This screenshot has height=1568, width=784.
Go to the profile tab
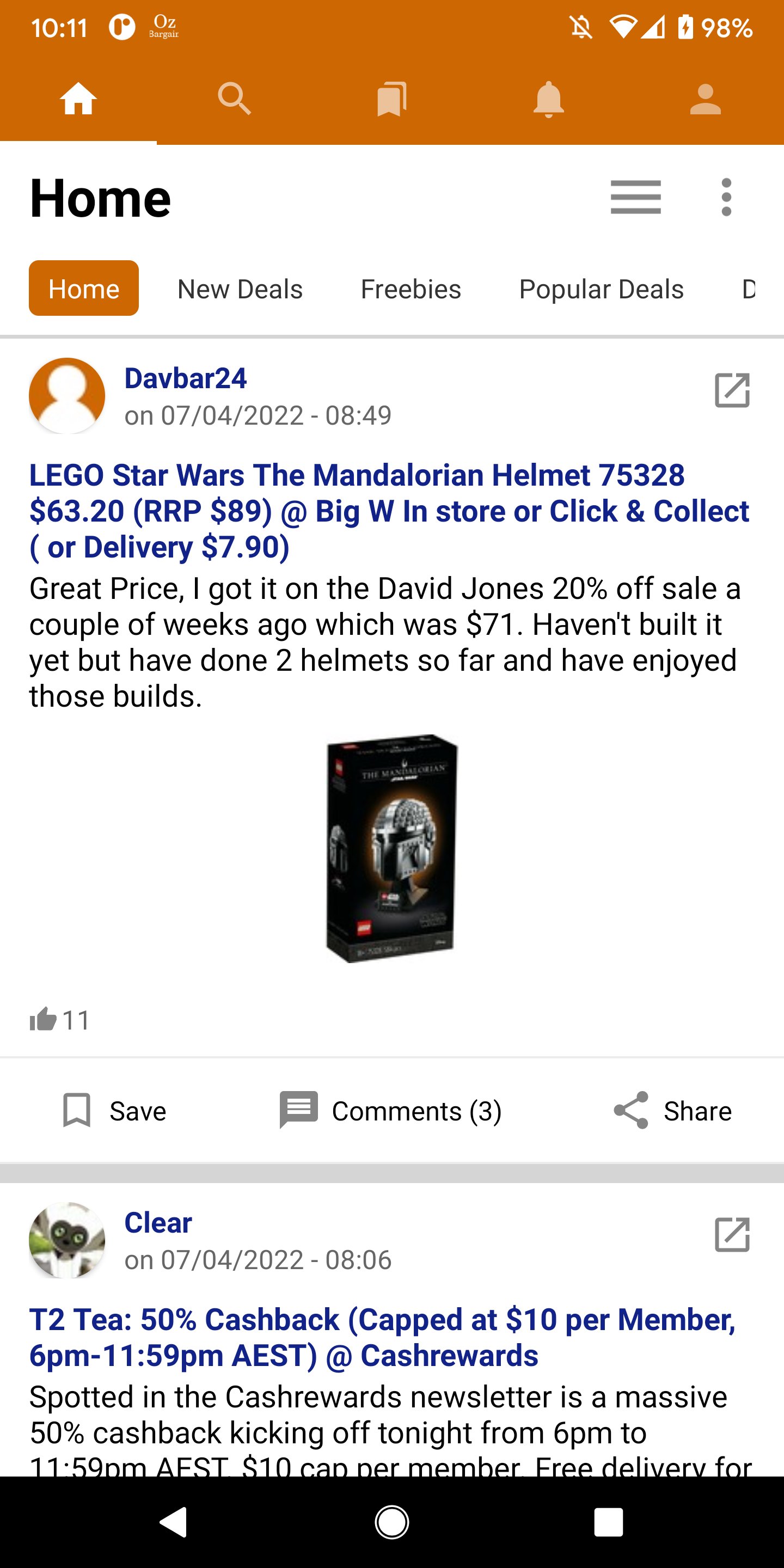pyautogui.click(x=705, y=99)
